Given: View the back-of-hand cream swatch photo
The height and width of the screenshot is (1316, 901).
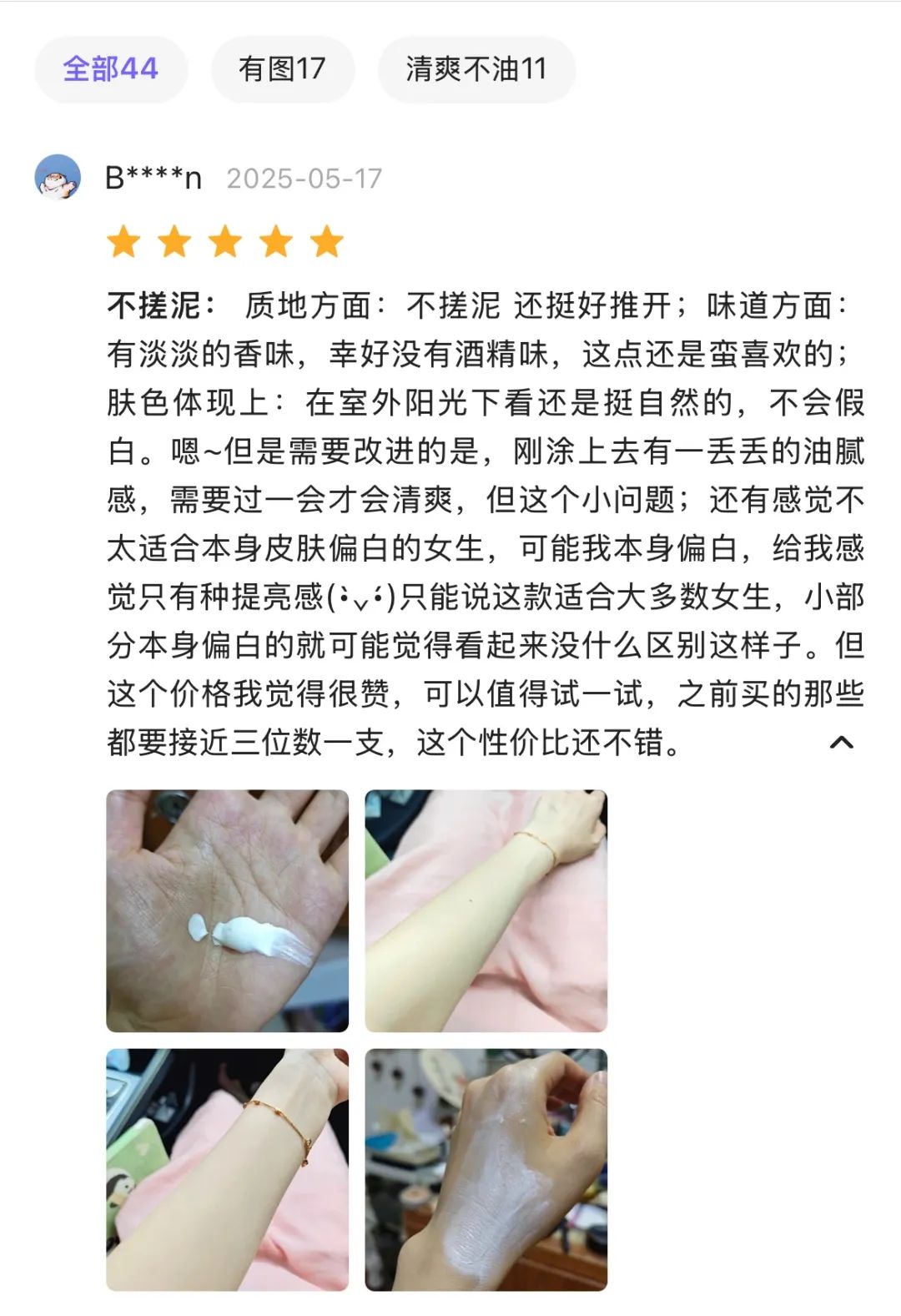Looking at the screenshot, I should click(486, 1169).
